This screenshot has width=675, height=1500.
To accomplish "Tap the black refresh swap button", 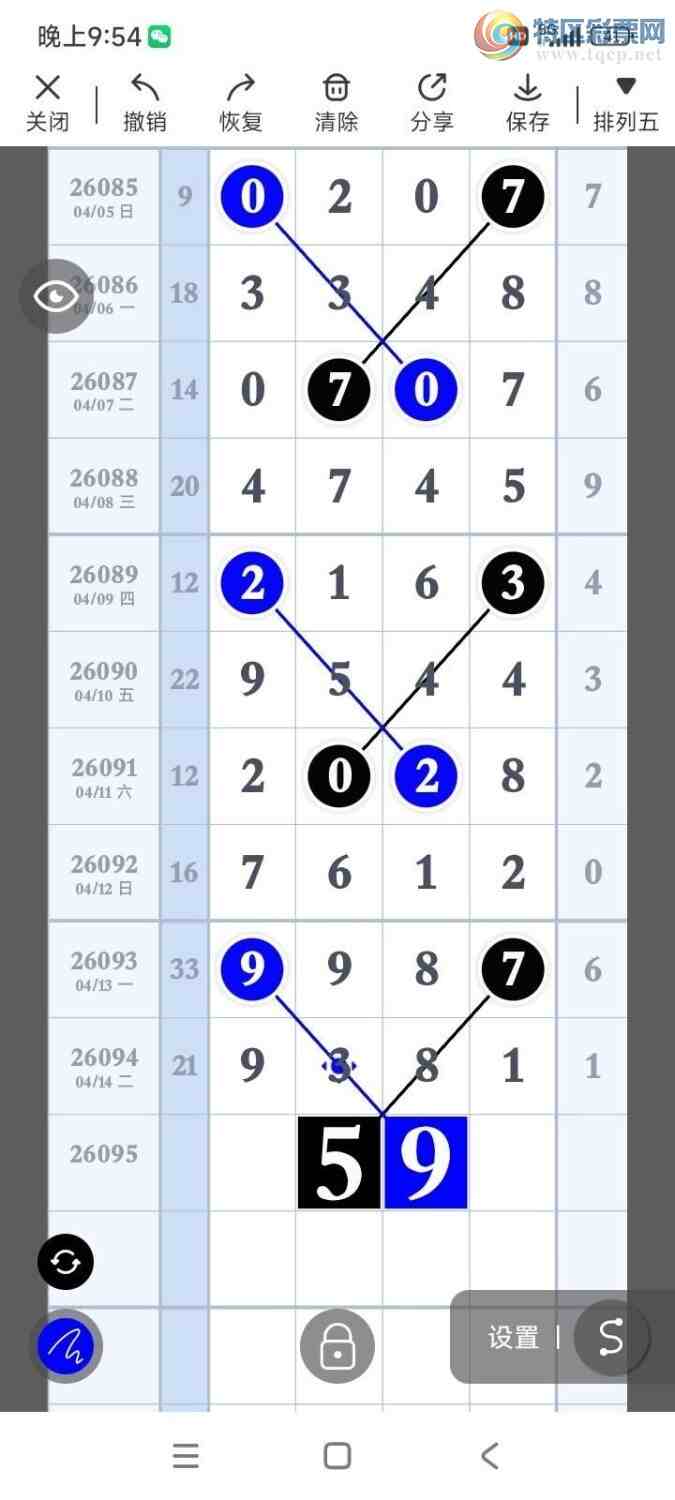I will click(x=66, y=1262).
